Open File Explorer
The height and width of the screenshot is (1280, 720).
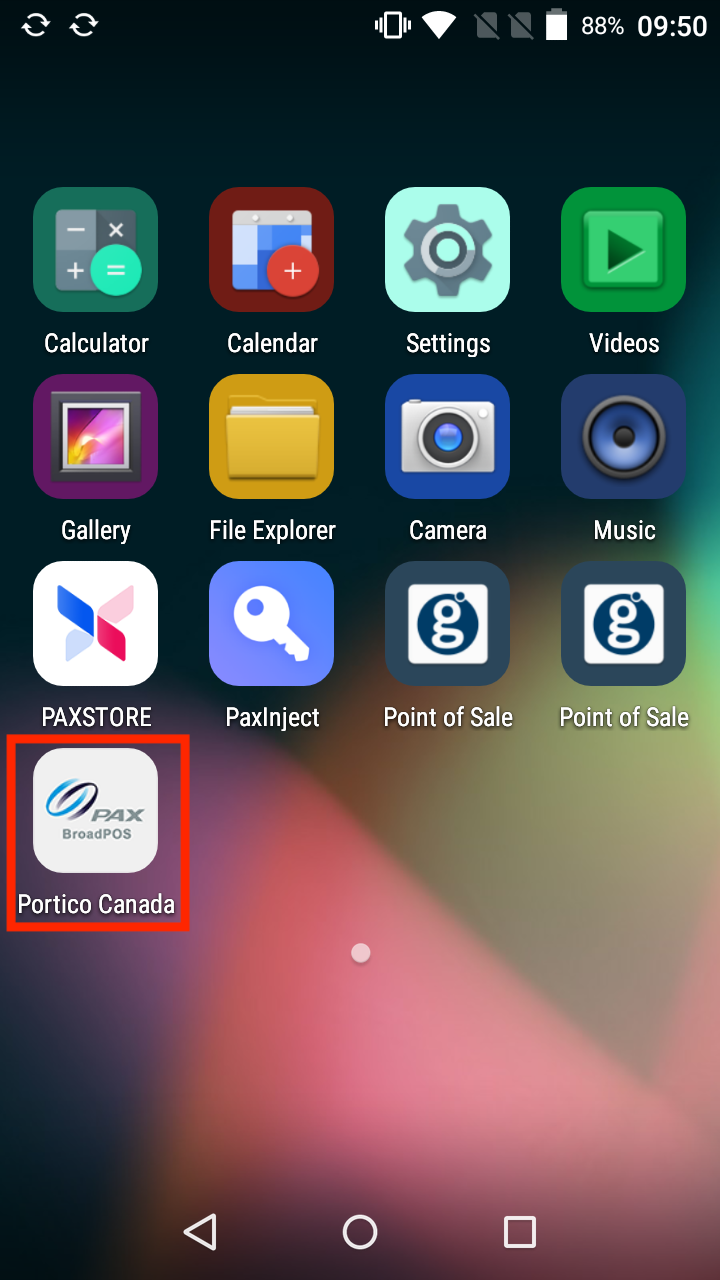[271, 437]
